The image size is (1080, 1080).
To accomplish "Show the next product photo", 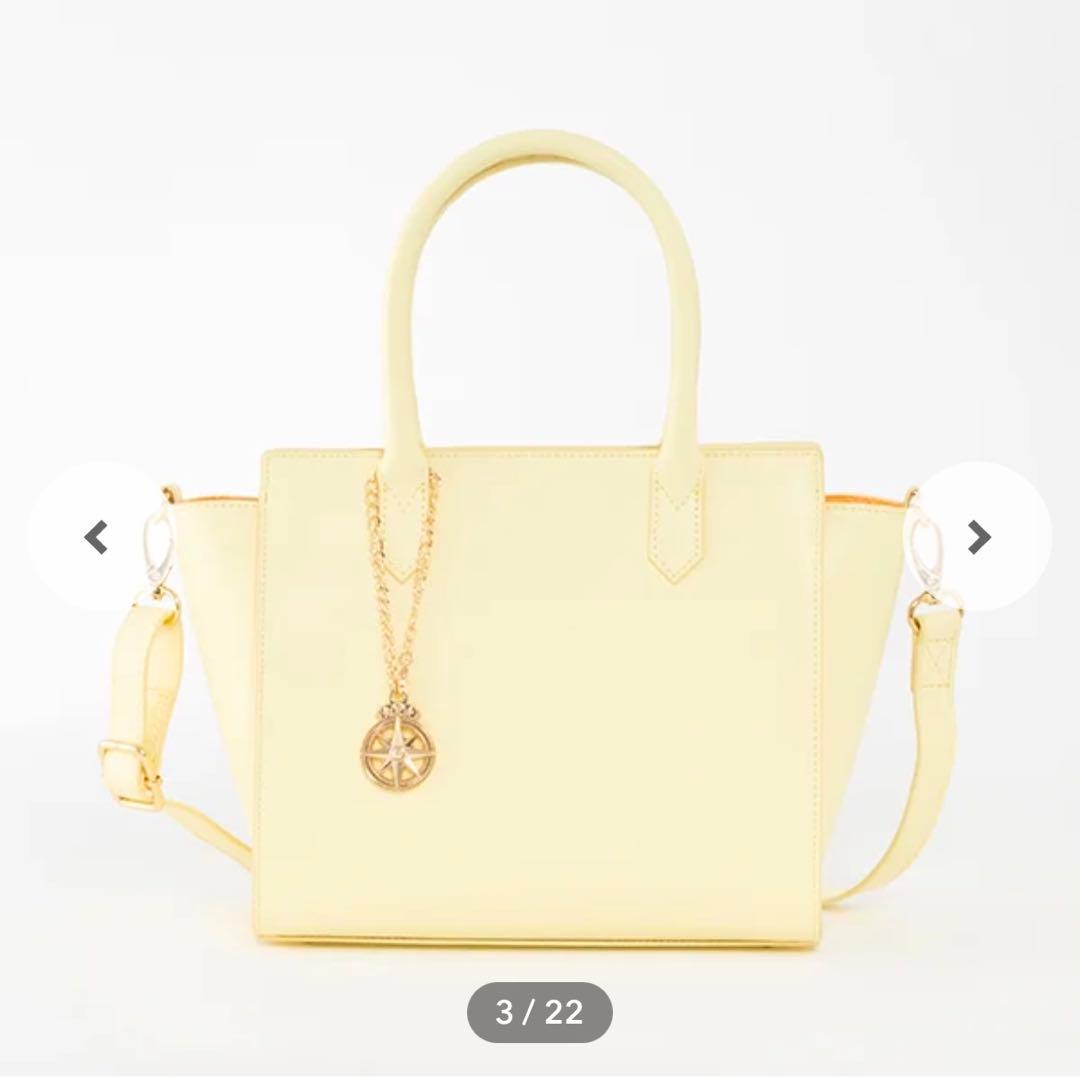I will pos(979,537).
